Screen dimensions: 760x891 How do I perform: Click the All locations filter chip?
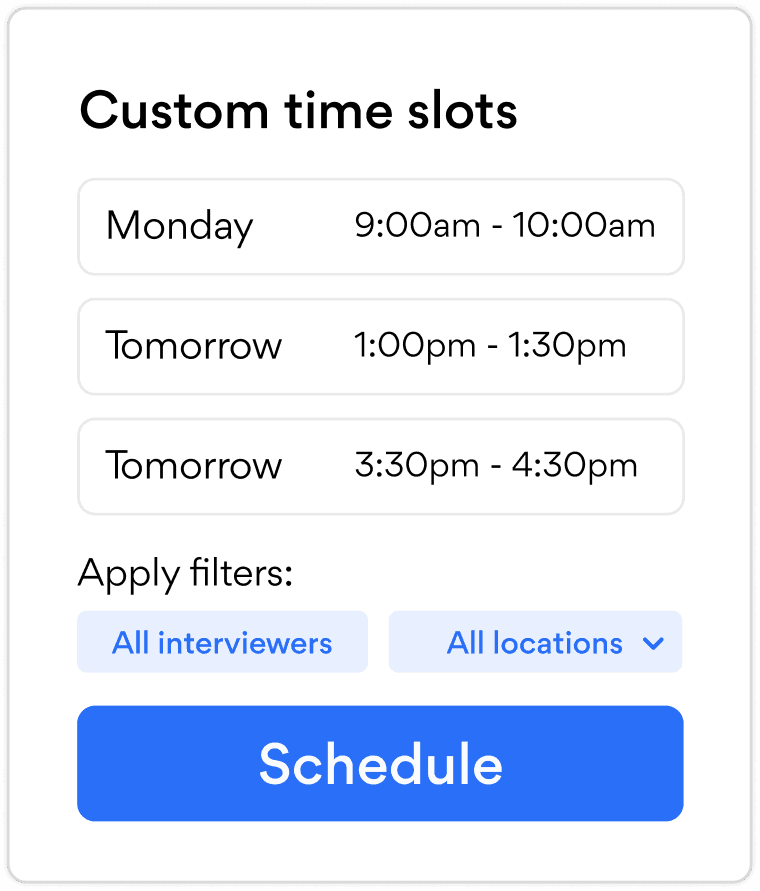535,643
